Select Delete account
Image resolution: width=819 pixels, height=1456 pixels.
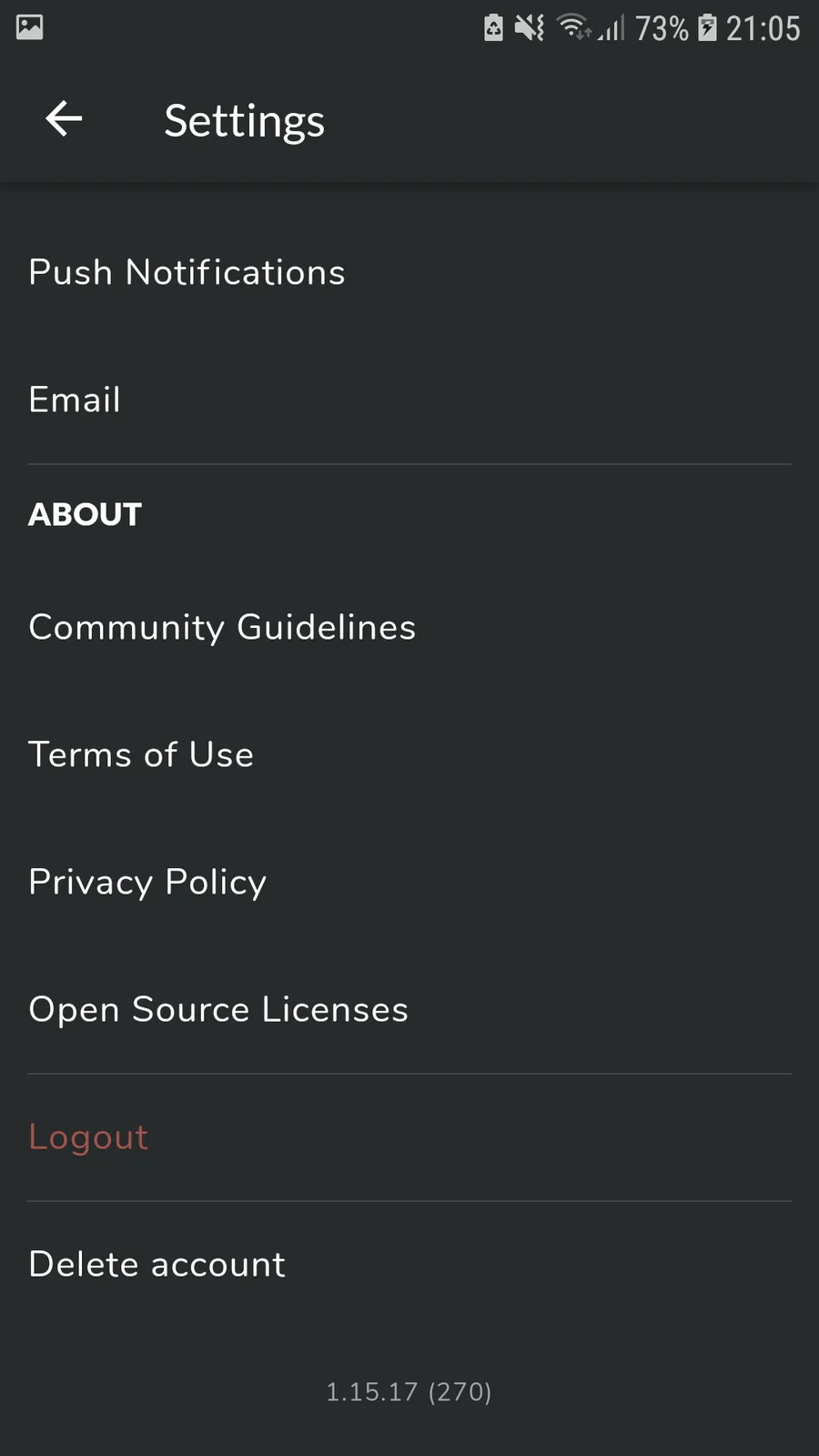click(157, 1264)
